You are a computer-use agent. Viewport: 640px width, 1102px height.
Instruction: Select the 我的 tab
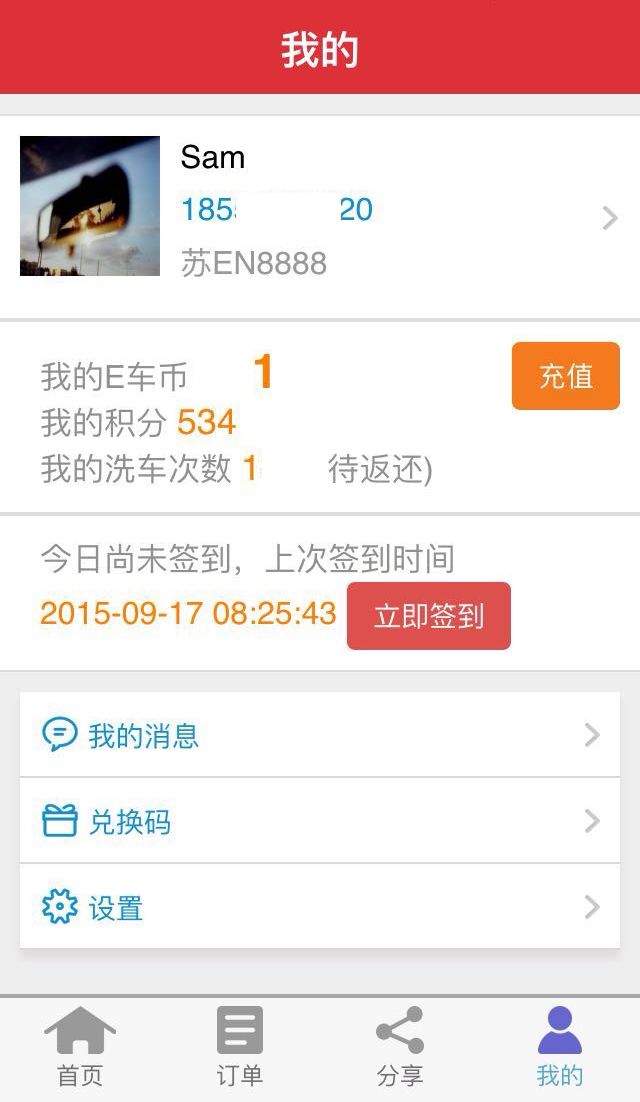pyautogui.click(x=559, y=1047)
